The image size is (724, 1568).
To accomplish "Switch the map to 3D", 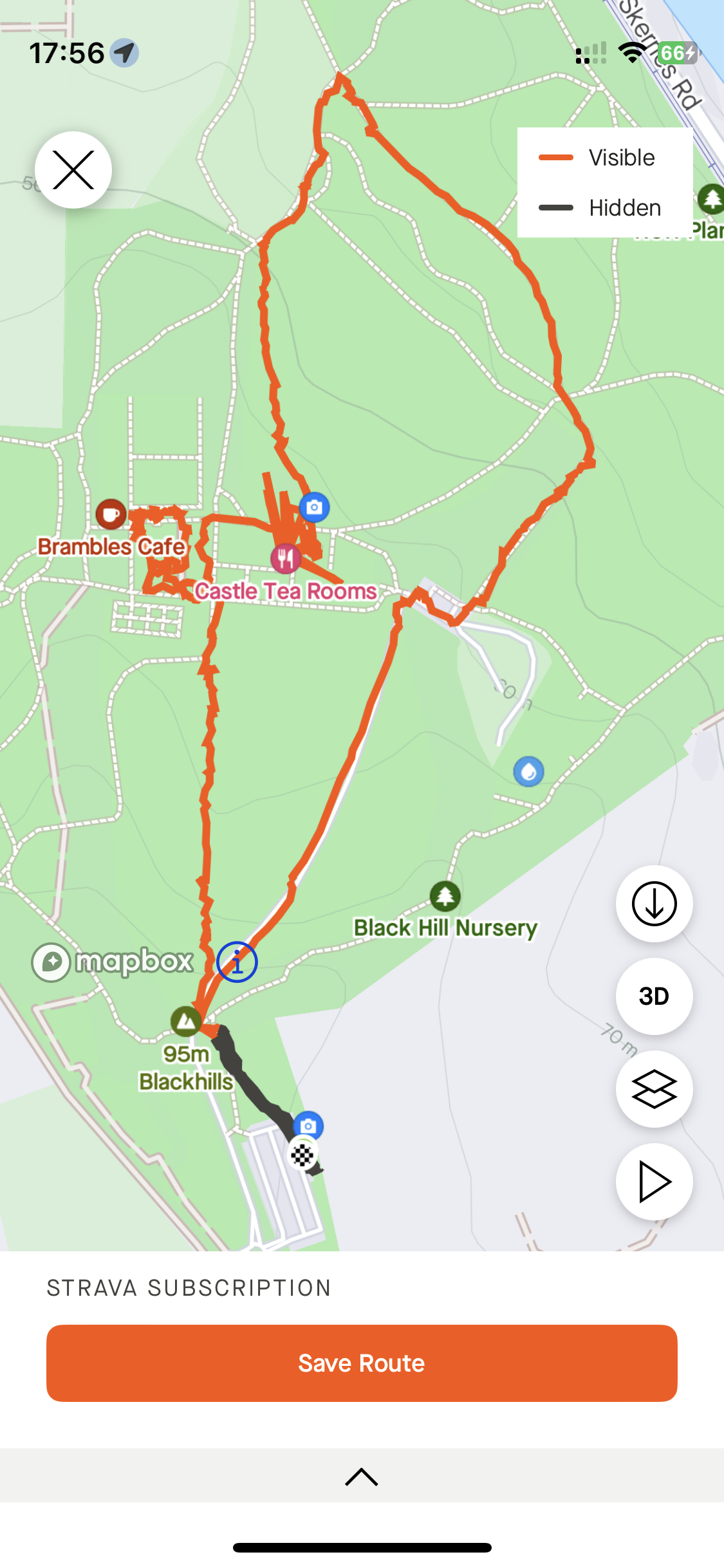I will point(654,996).
